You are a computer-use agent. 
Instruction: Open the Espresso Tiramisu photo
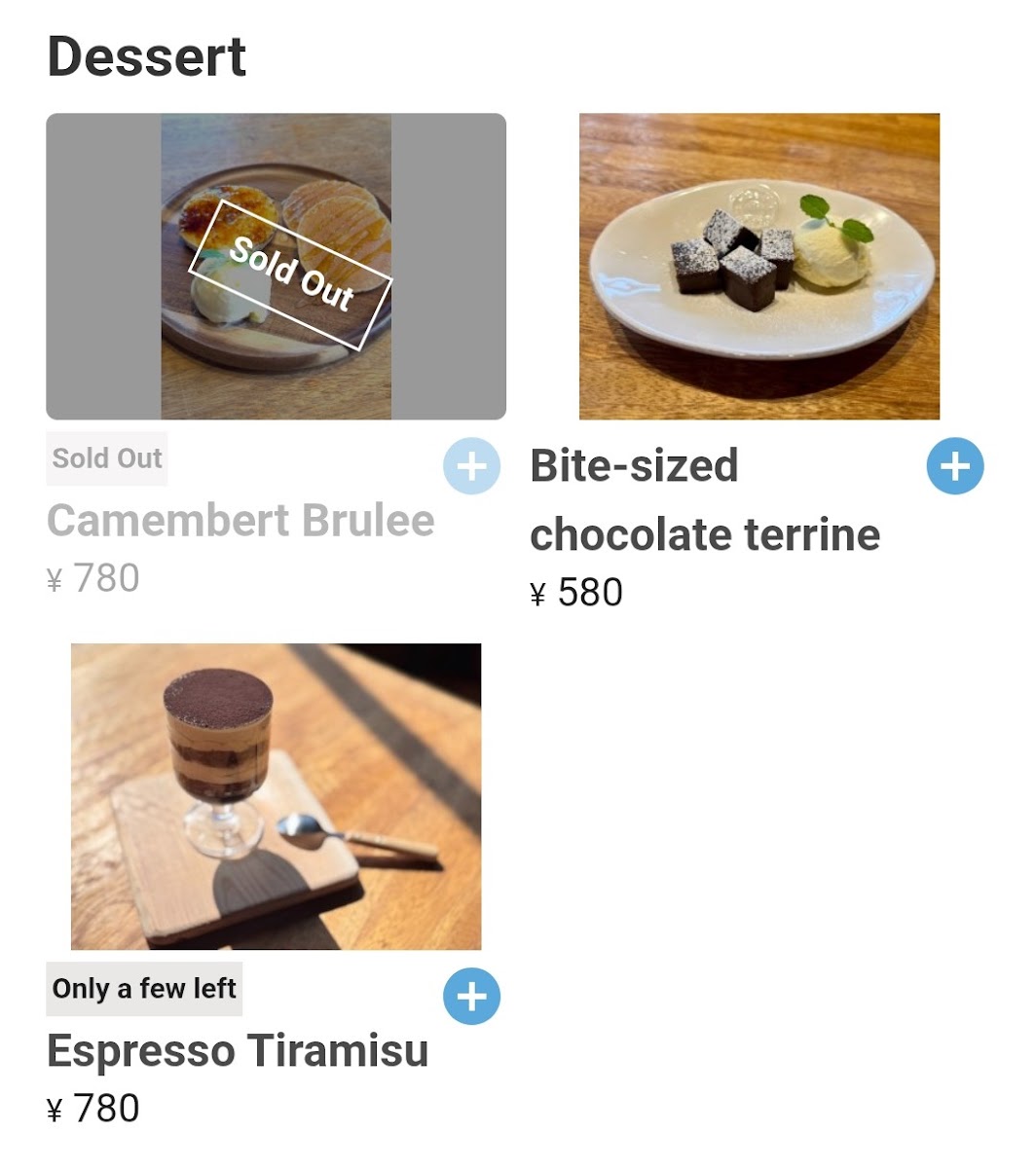click(276, 796)
